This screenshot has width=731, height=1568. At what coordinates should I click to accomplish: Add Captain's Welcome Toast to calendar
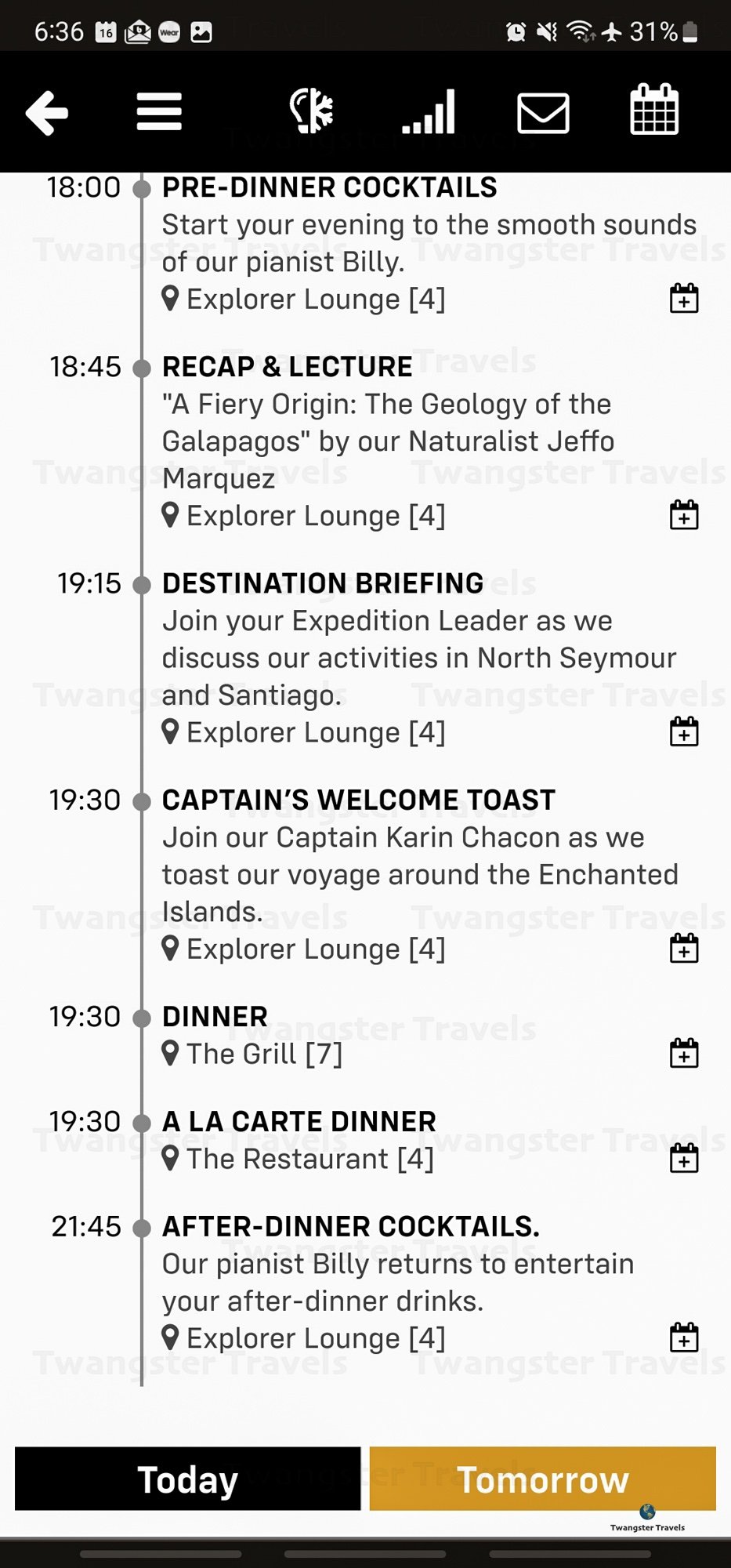tap(684, 947)
